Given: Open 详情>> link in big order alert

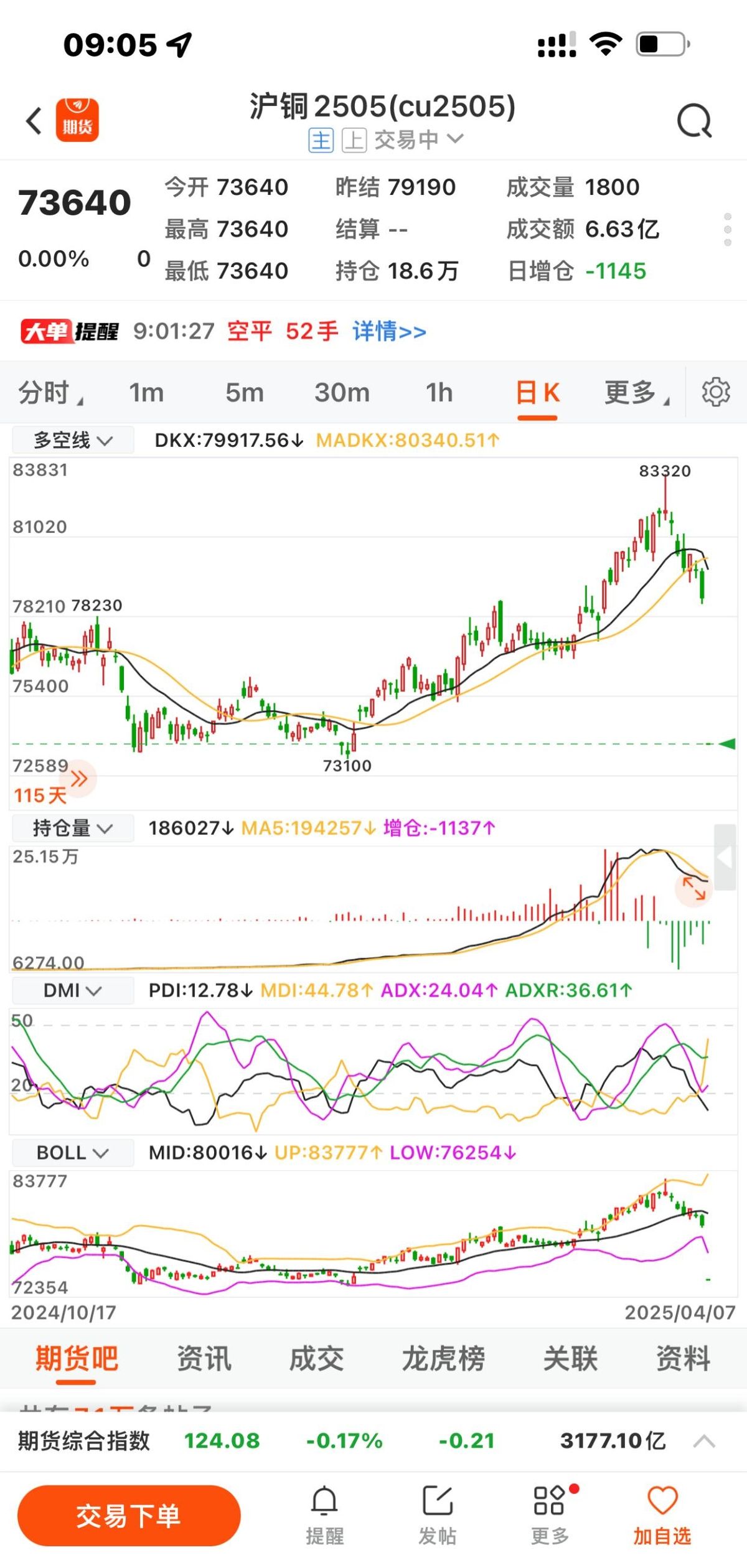Looking at the screenshot, I should click(x=389, y=331).
